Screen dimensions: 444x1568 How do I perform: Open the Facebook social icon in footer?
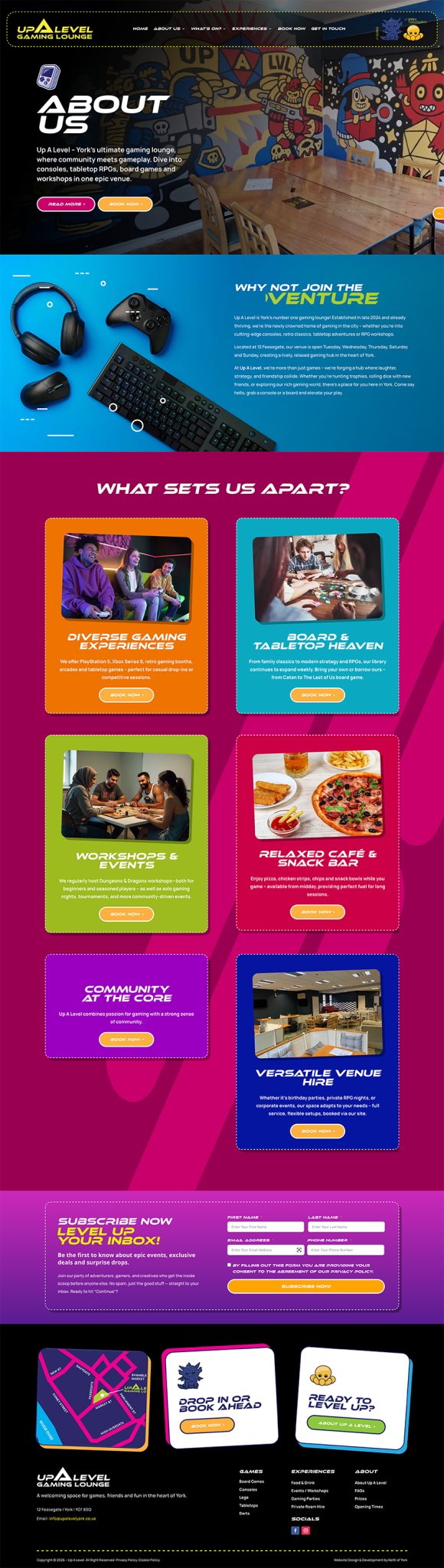[295, 1530]
